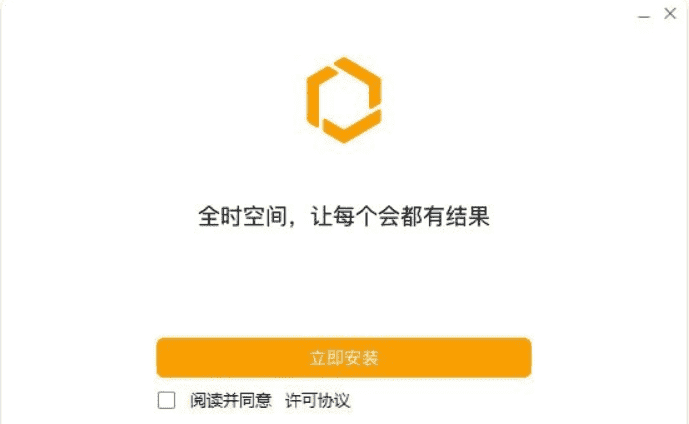This screenshot has width=689, height=424.
Task: Open the 许可协议 license agreement link
Action: 317,401
